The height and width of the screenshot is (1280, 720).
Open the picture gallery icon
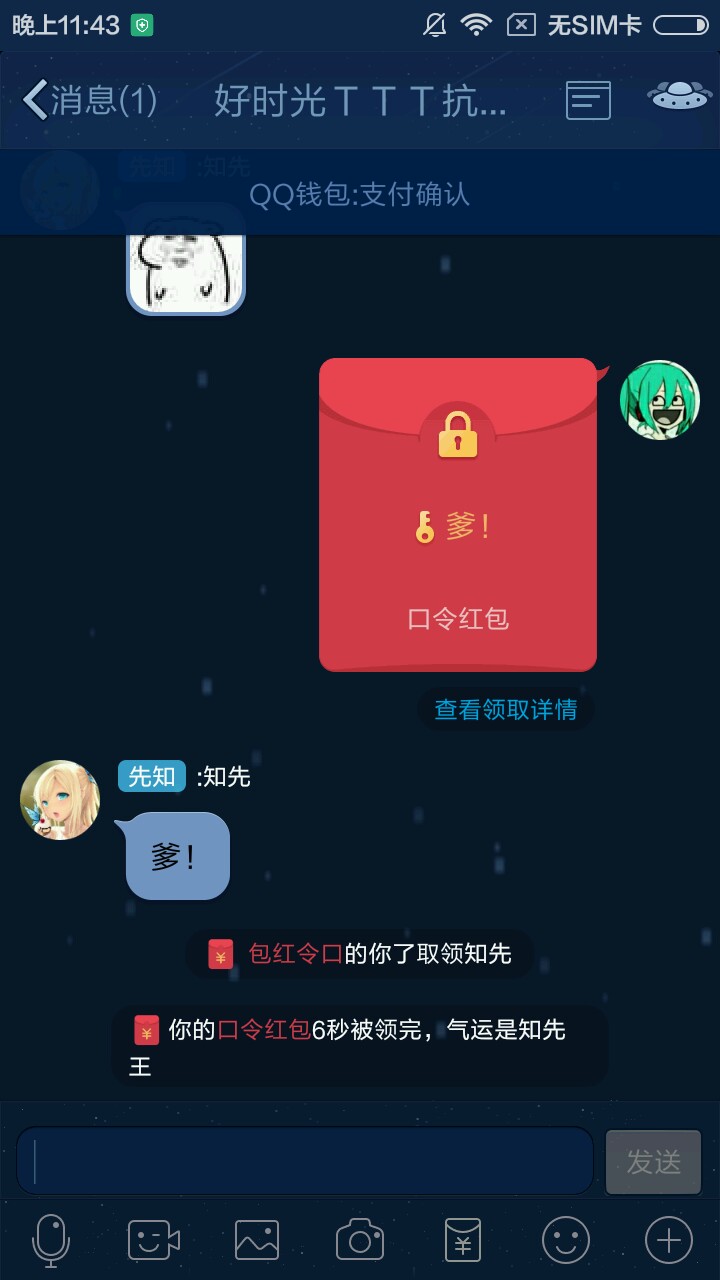pos(257,1241)
